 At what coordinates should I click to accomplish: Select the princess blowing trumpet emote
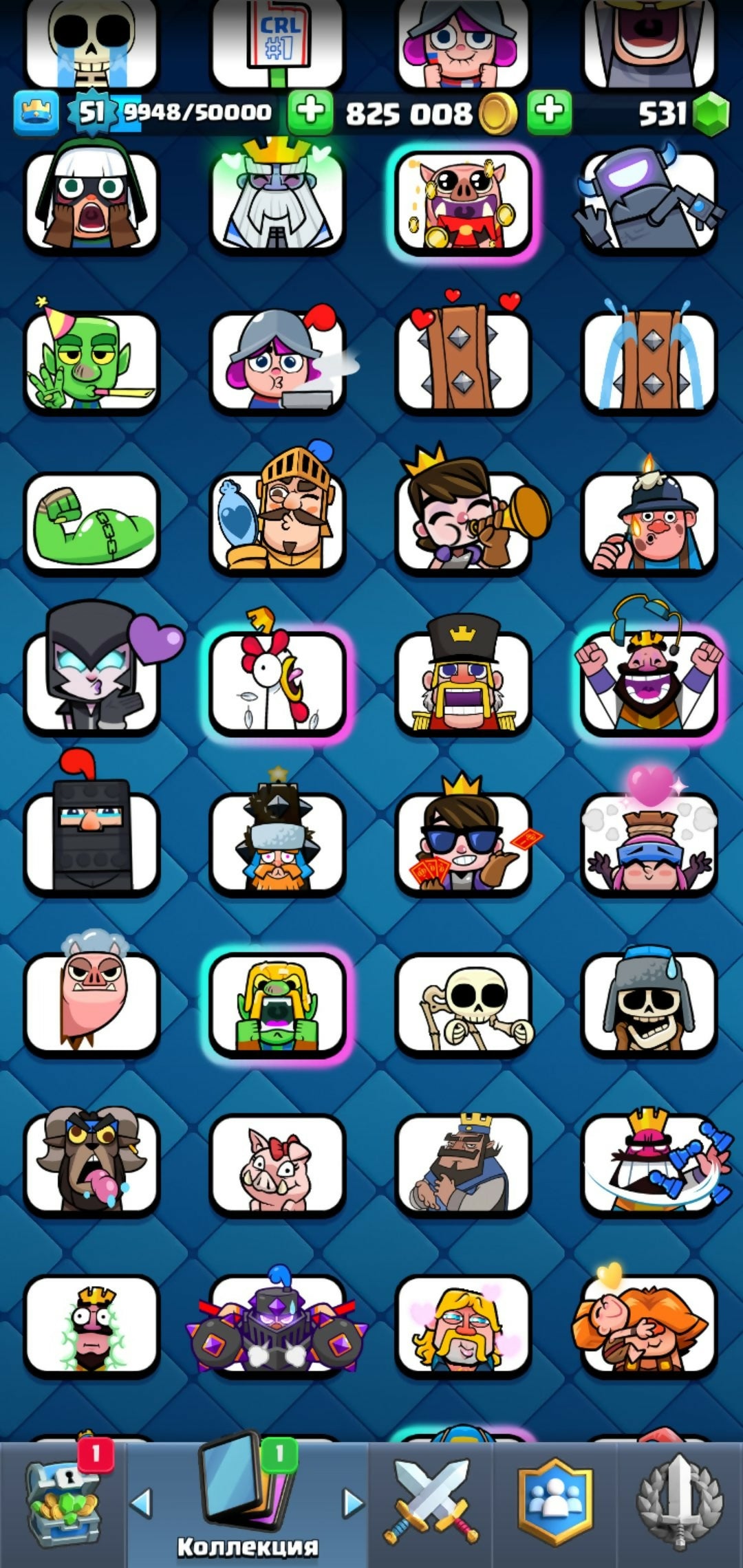pyautogui.click(x=462, y=523)
